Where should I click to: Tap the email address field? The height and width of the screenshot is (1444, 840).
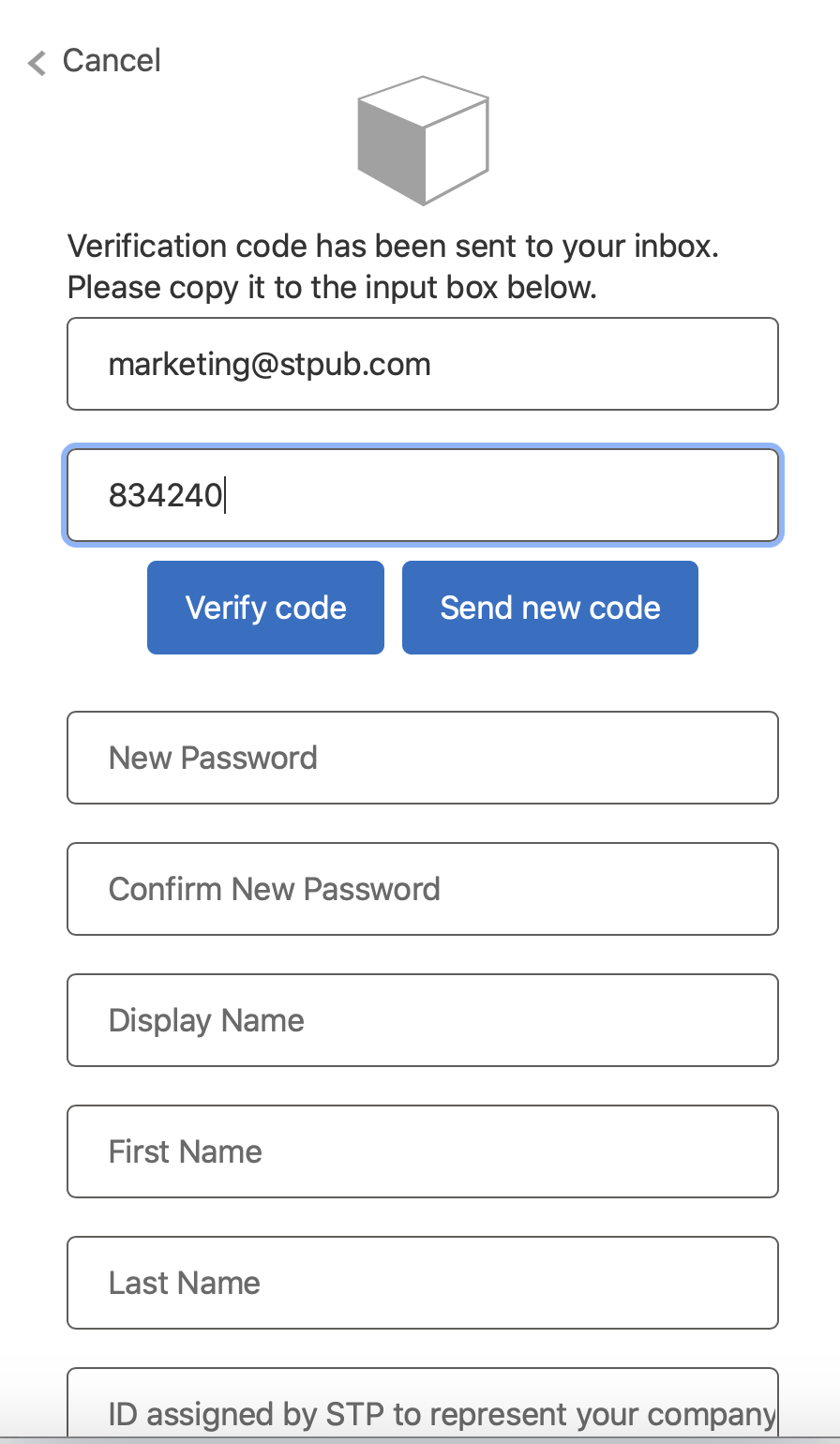click(x=422, y=364)
